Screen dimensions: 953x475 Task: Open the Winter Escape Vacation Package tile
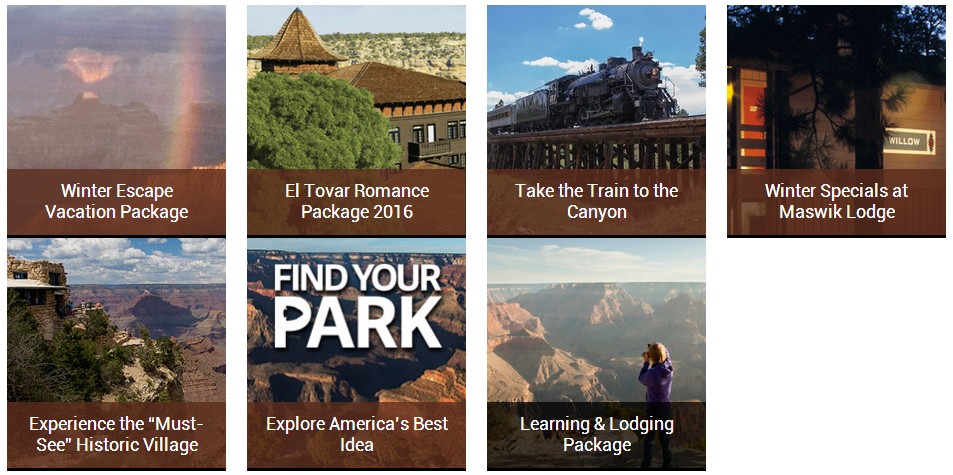coord(116,121)
